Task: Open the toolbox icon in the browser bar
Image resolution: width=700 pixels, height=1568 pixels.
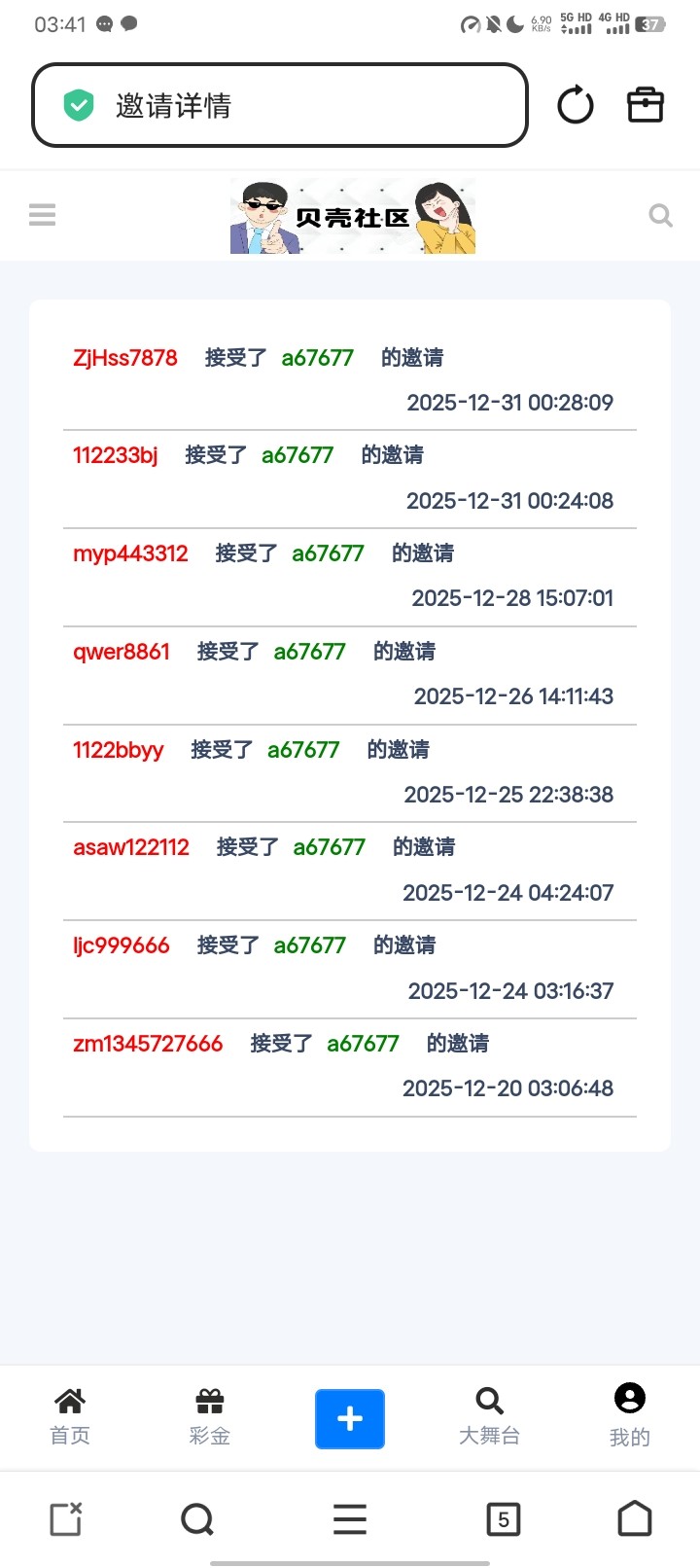Action: pyautogui.click(x=646, y=105)
